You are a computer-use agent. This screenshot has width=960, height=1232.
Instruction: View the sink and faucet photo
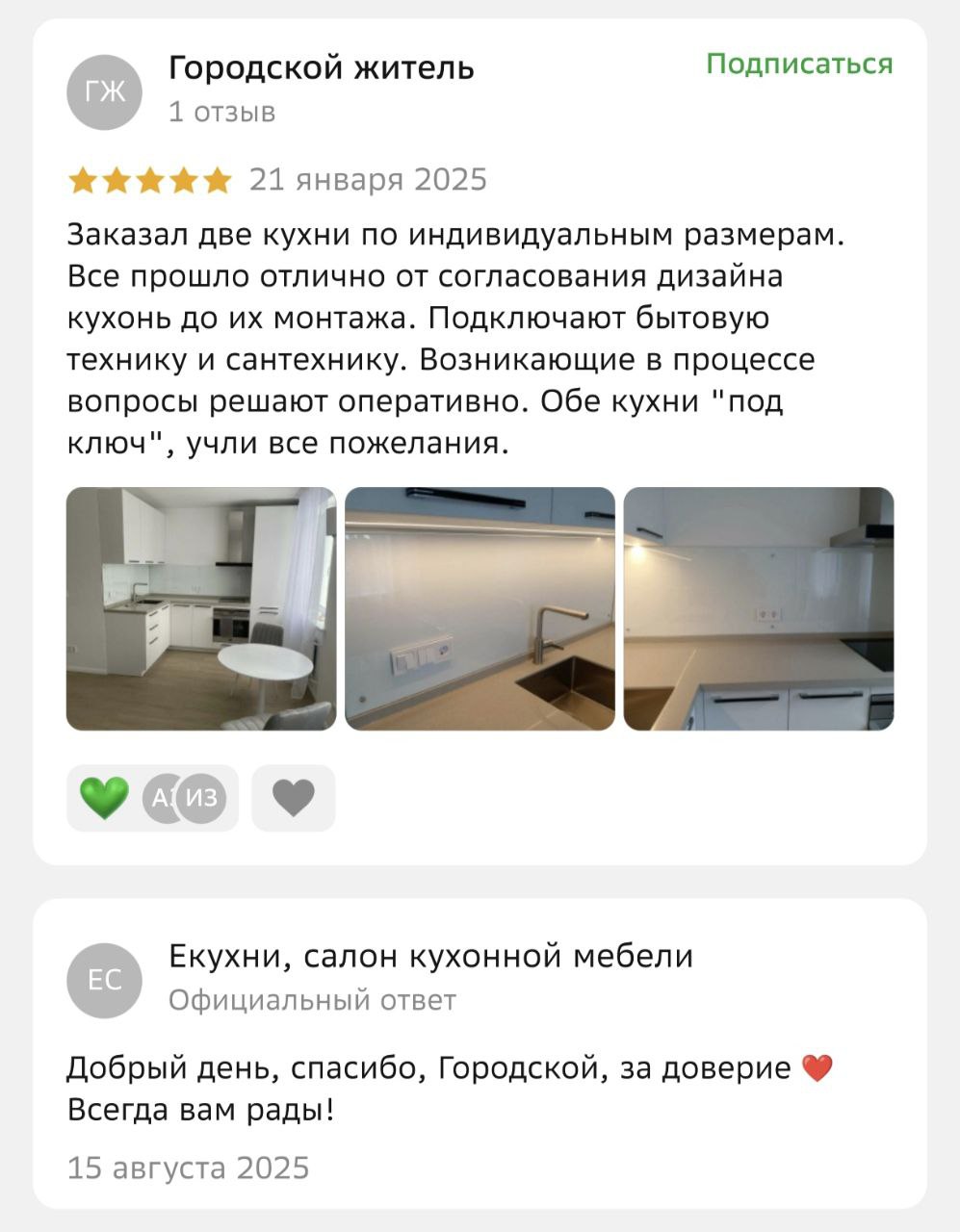tap(480, 608)
